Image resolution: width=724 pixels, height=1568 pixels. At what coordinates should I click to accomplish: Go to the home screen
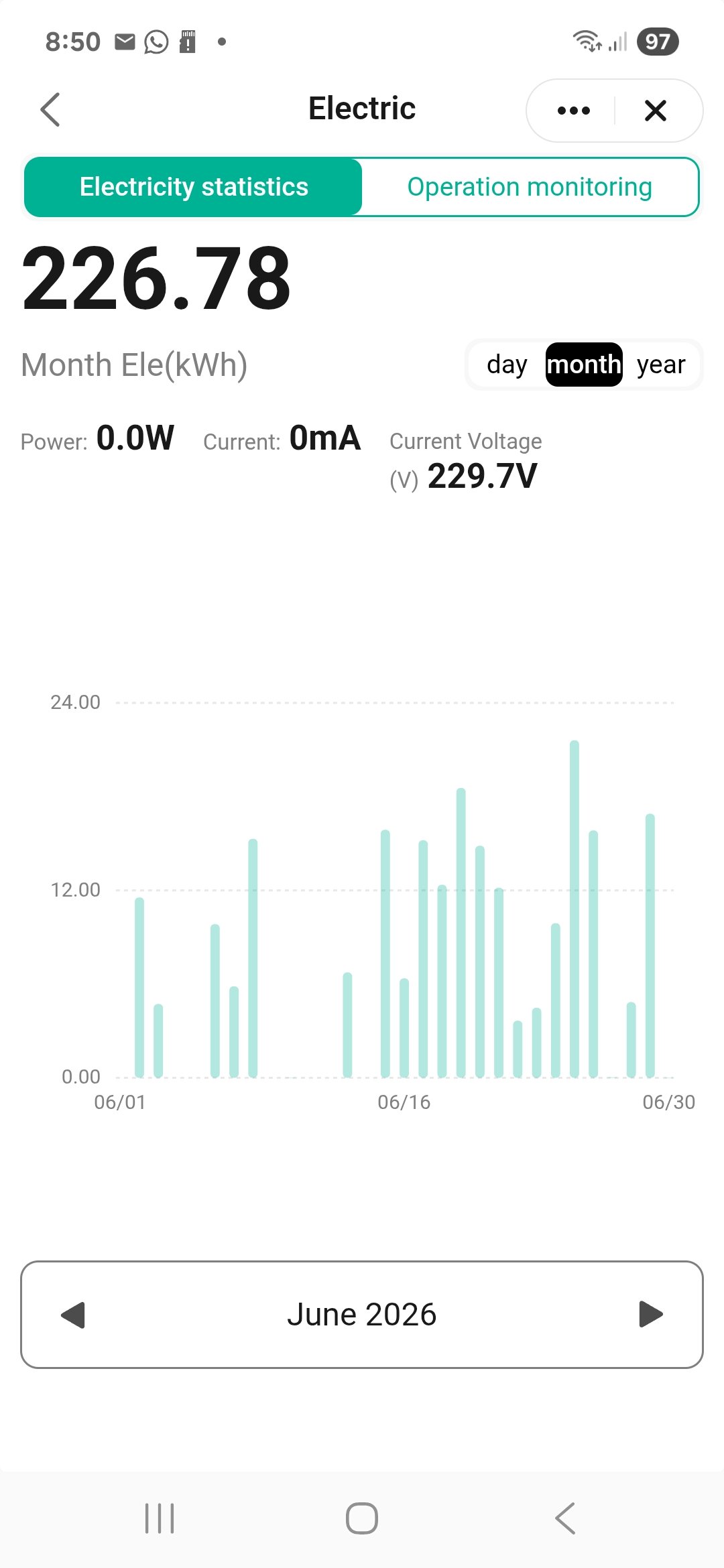[362, 1518]
